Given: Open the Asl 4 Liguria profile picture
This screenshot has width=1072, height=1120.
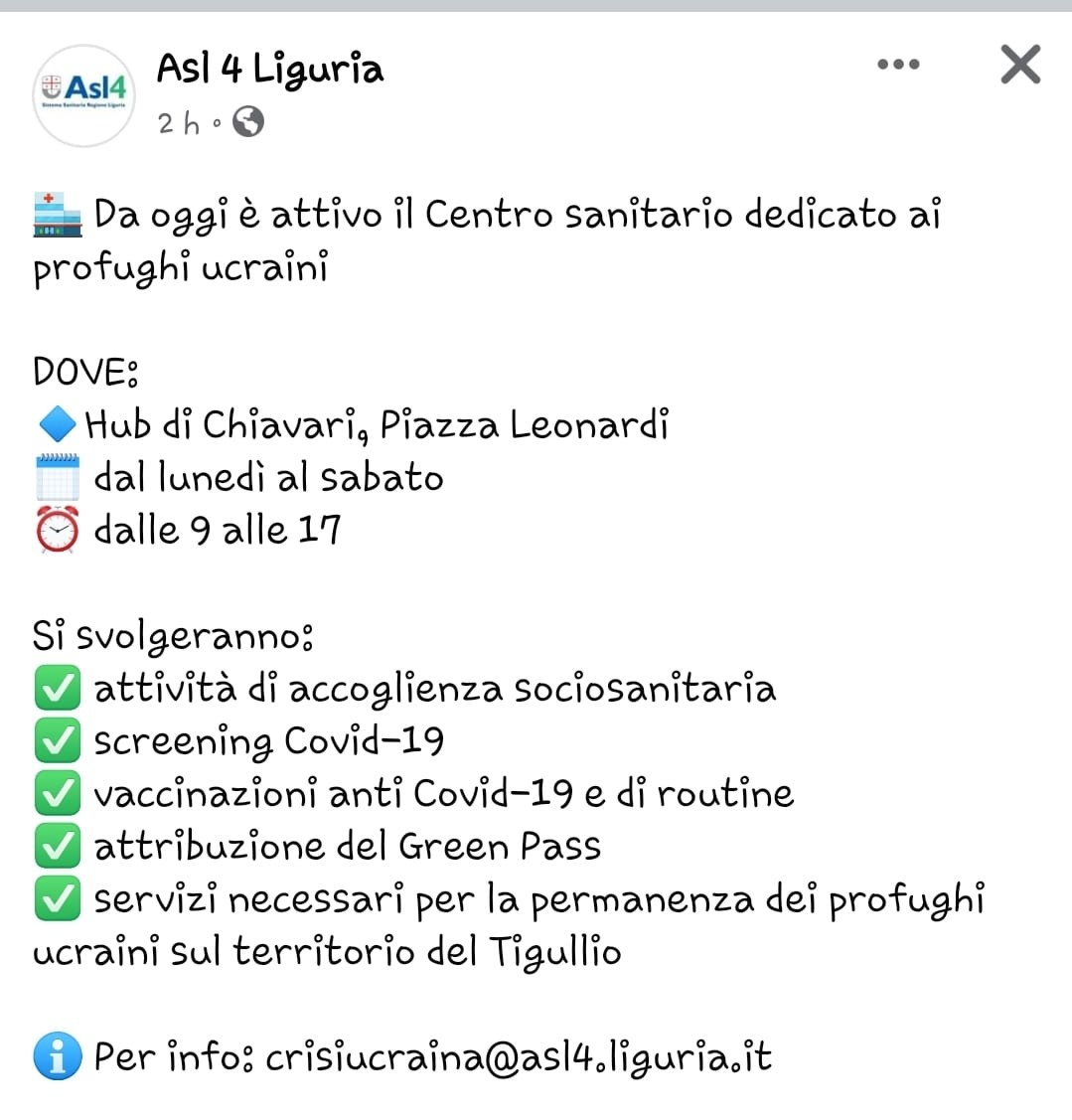Looking at the screenshot, I should 84,95.
